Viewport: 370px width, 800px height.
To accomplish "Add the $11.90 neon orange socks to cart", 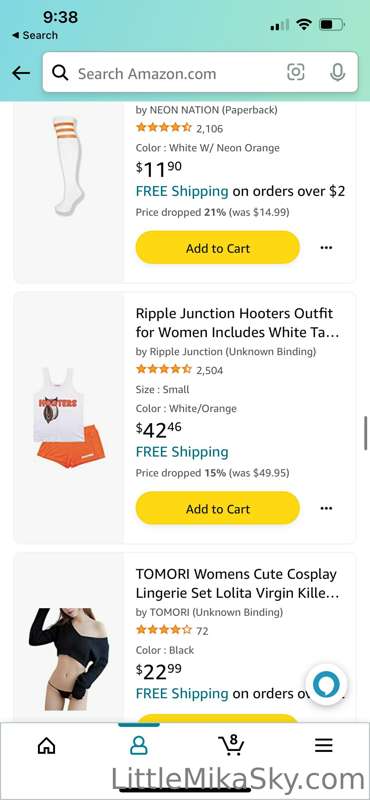I will click(x=217, y=248).
